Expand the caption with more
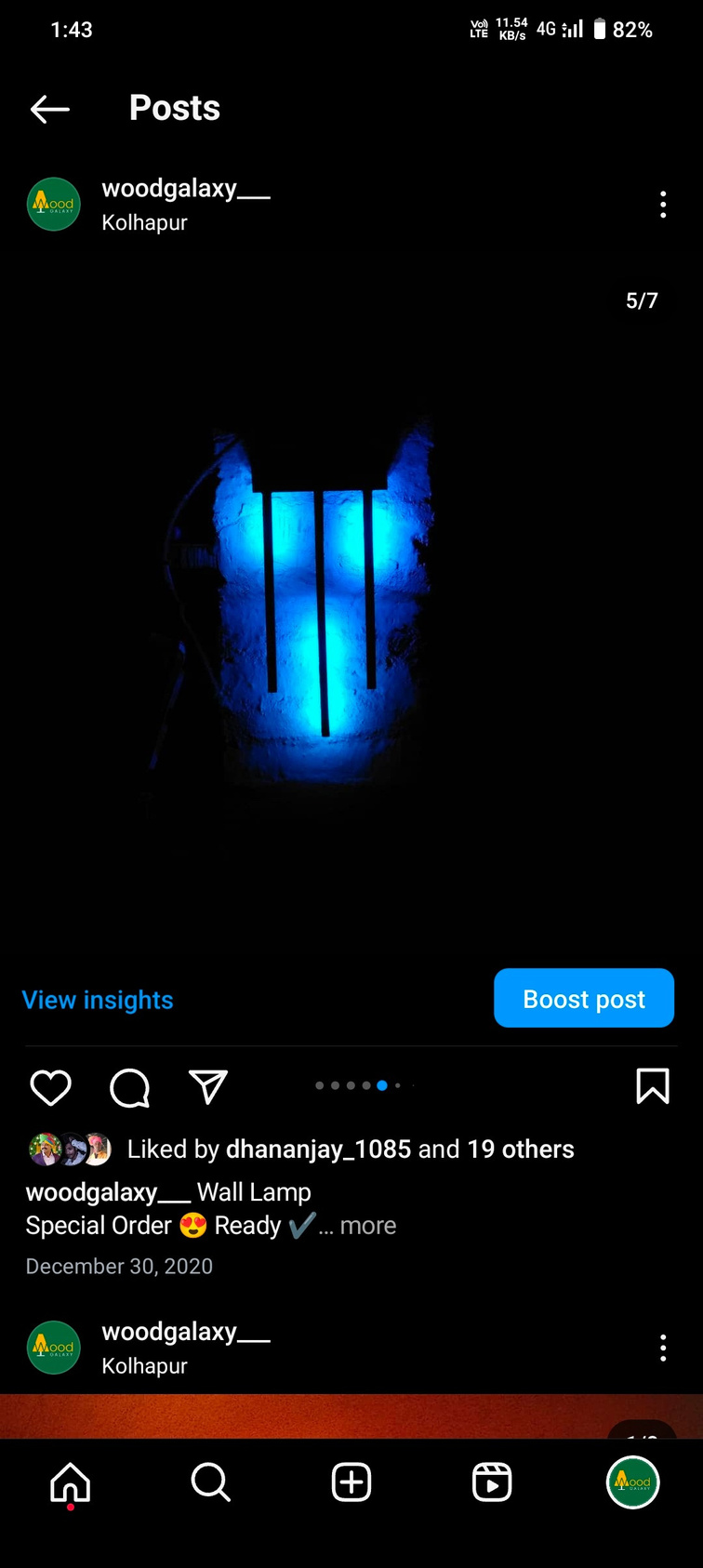The width and height of the screenshot is (703, 1568). tap(368, 1226)
